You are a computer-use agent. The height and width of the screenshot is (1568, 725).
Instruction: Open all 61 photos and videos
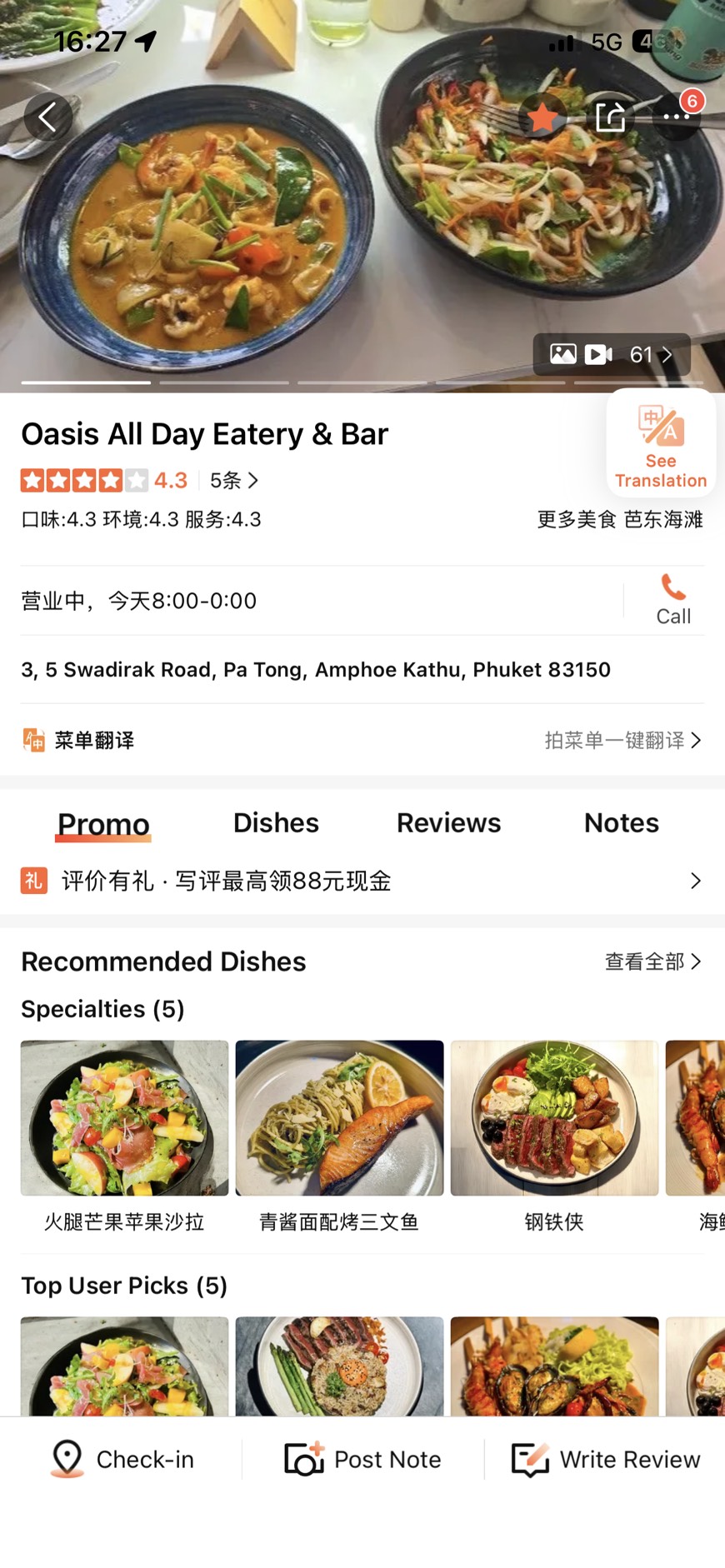[611, 354]
